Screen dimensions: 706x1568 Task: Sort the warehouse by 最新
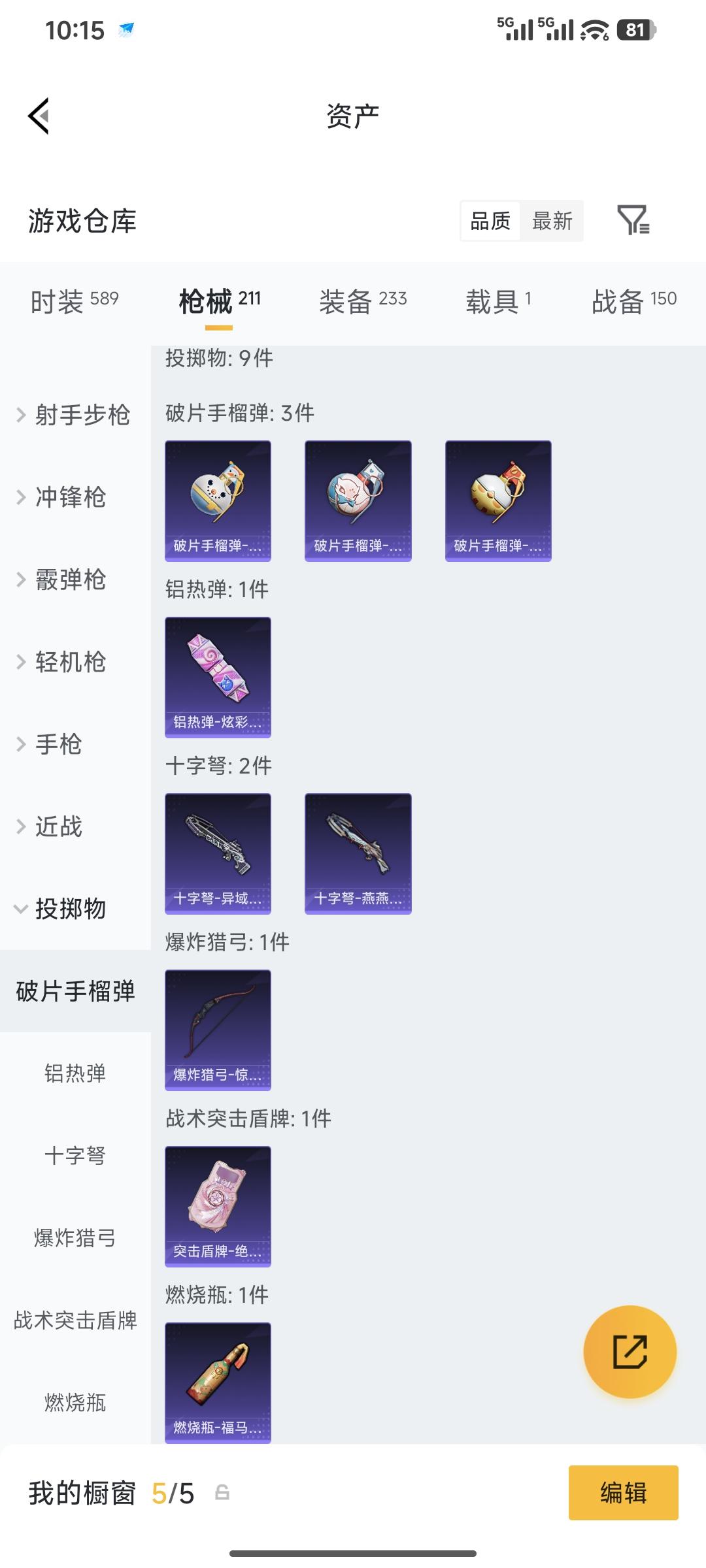pyautogui.click(x=552, y=221)
